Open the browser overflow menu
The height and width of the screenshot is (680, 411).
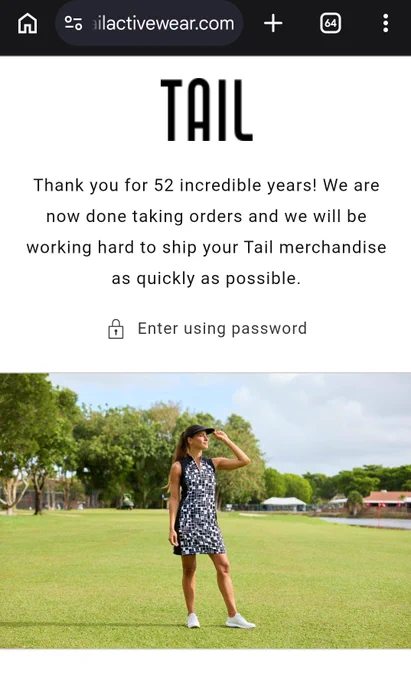[x=385, y=23]
